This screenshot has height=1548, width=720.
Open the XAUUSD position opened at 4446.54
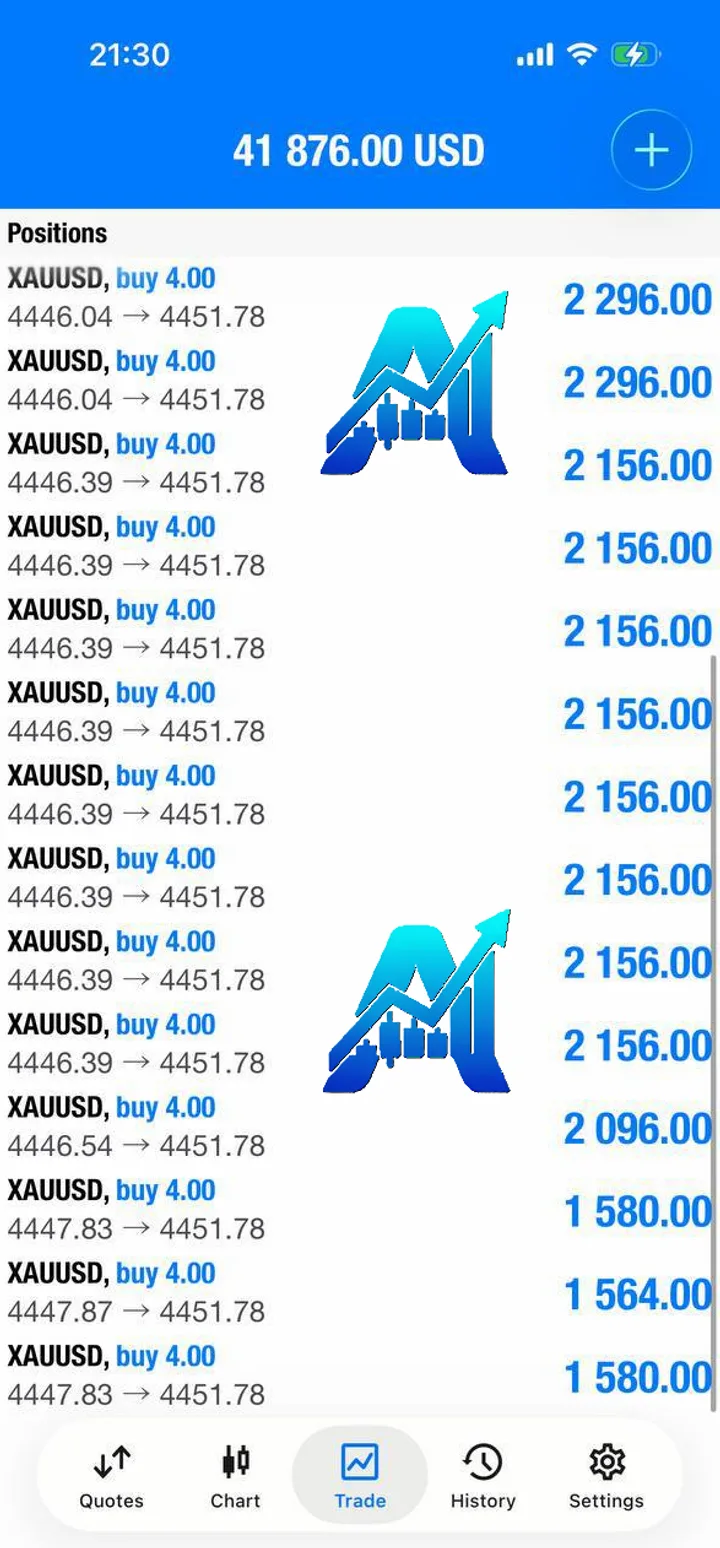360,1127
